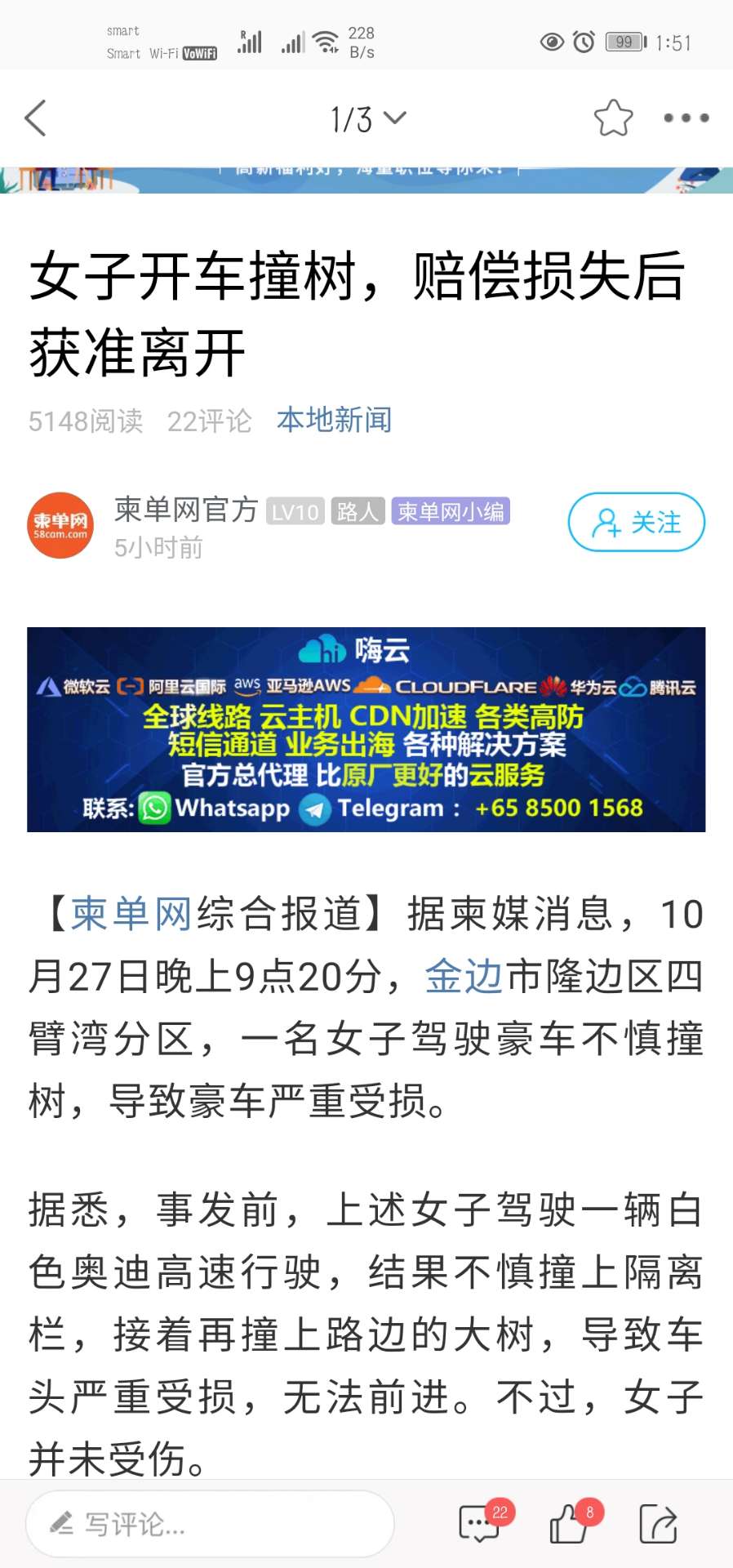Share this article
733x1568 pixels.
click(x=658, y=1524)
